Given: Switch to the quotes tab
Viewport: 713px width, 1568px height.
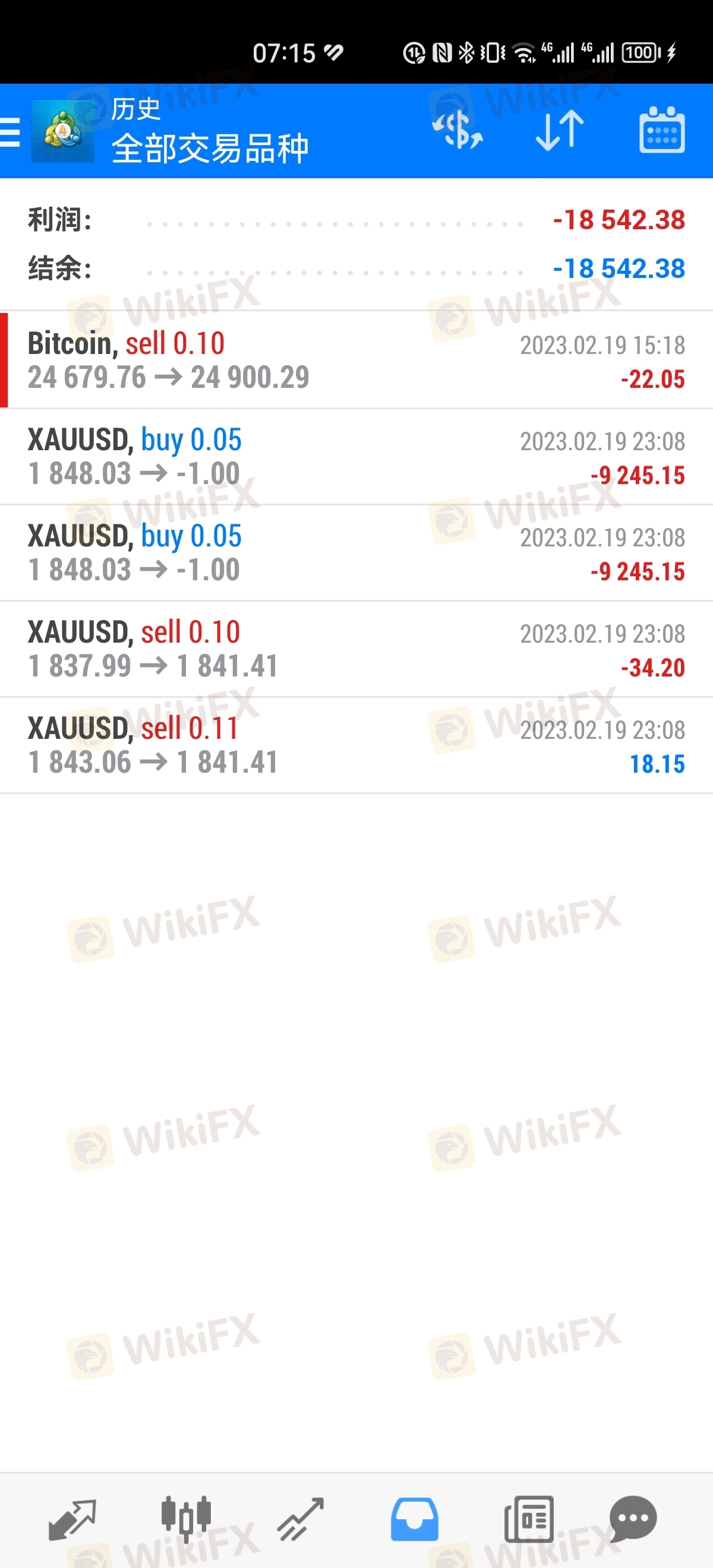Looking at the screenshot, I should 72,1519.
